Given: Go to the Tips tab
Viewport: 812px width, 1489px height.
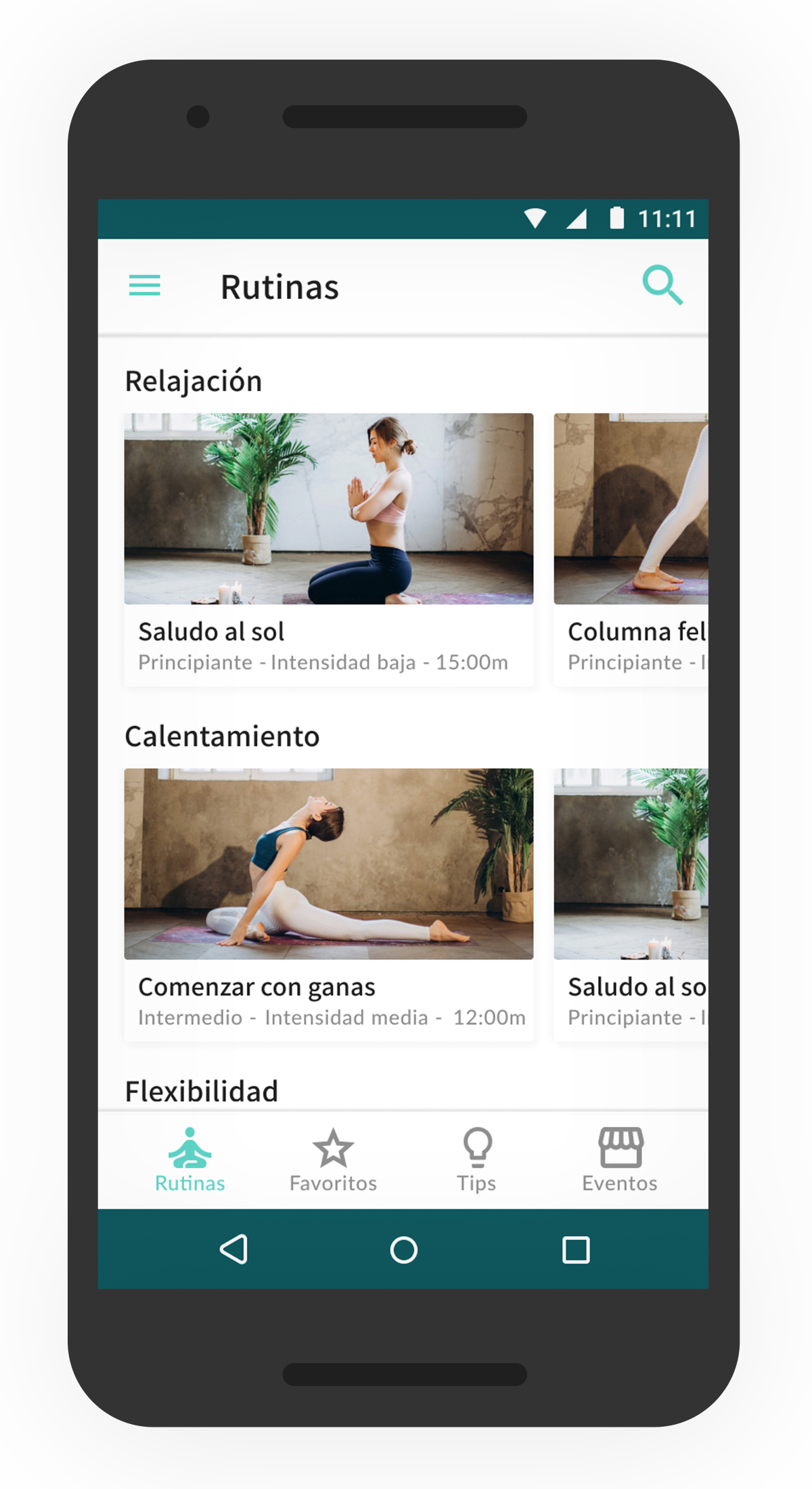Looking at the screenshot, I should click(x=476, y=1159).
